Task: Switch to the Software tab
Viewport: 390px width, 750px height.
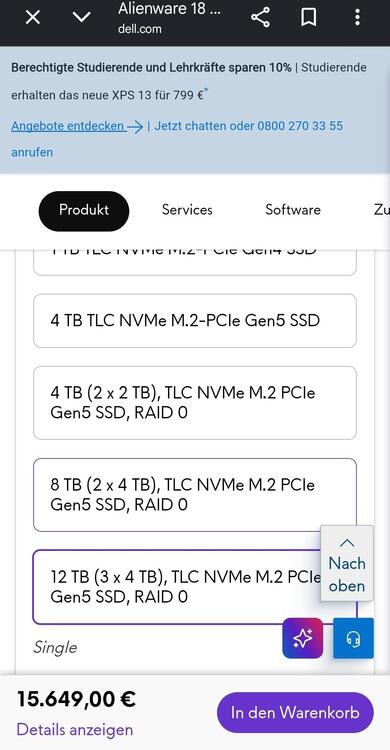Action: click(293, 210)
